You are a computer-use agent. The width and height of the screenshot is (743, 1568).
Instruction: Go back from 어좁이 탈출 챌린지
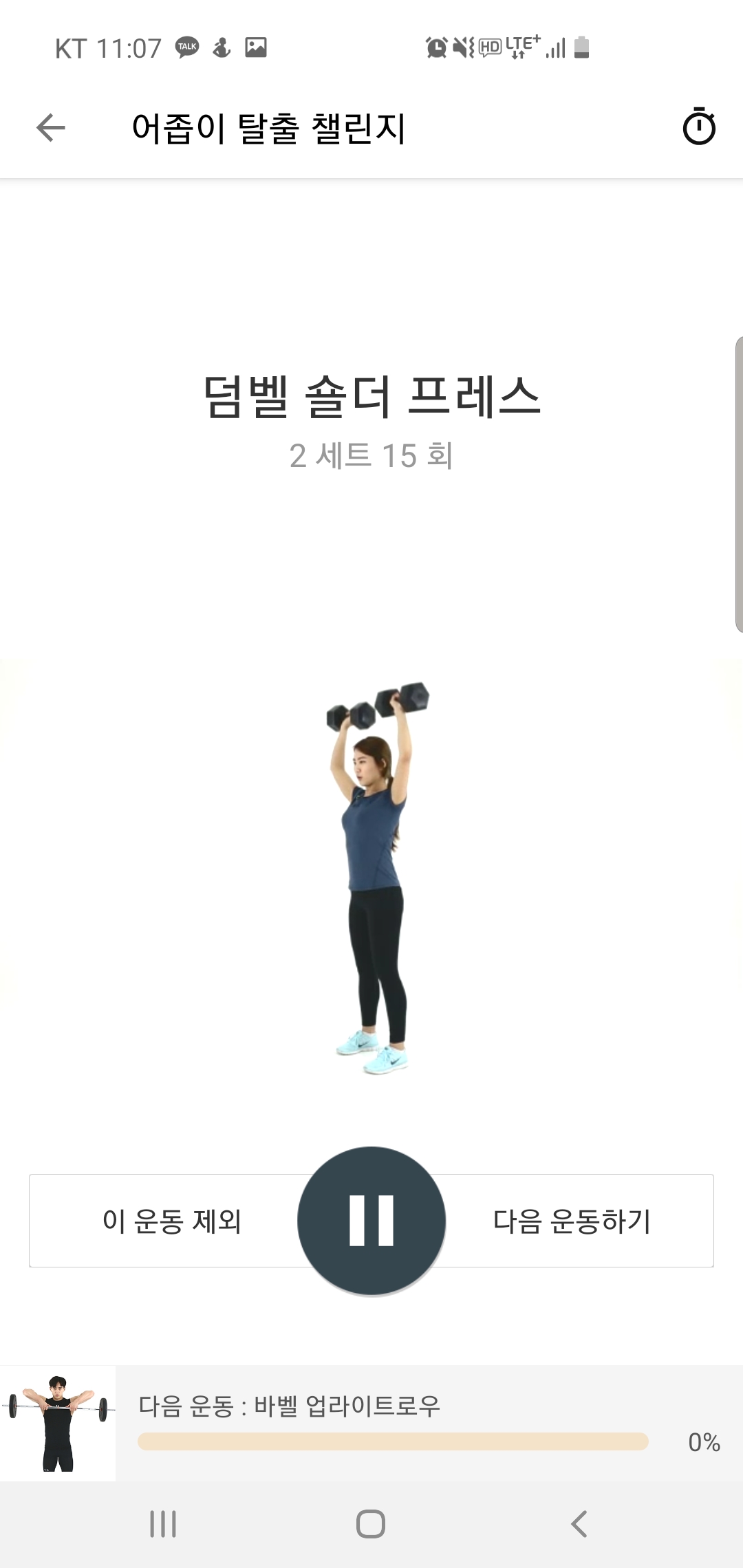[51, 128]
